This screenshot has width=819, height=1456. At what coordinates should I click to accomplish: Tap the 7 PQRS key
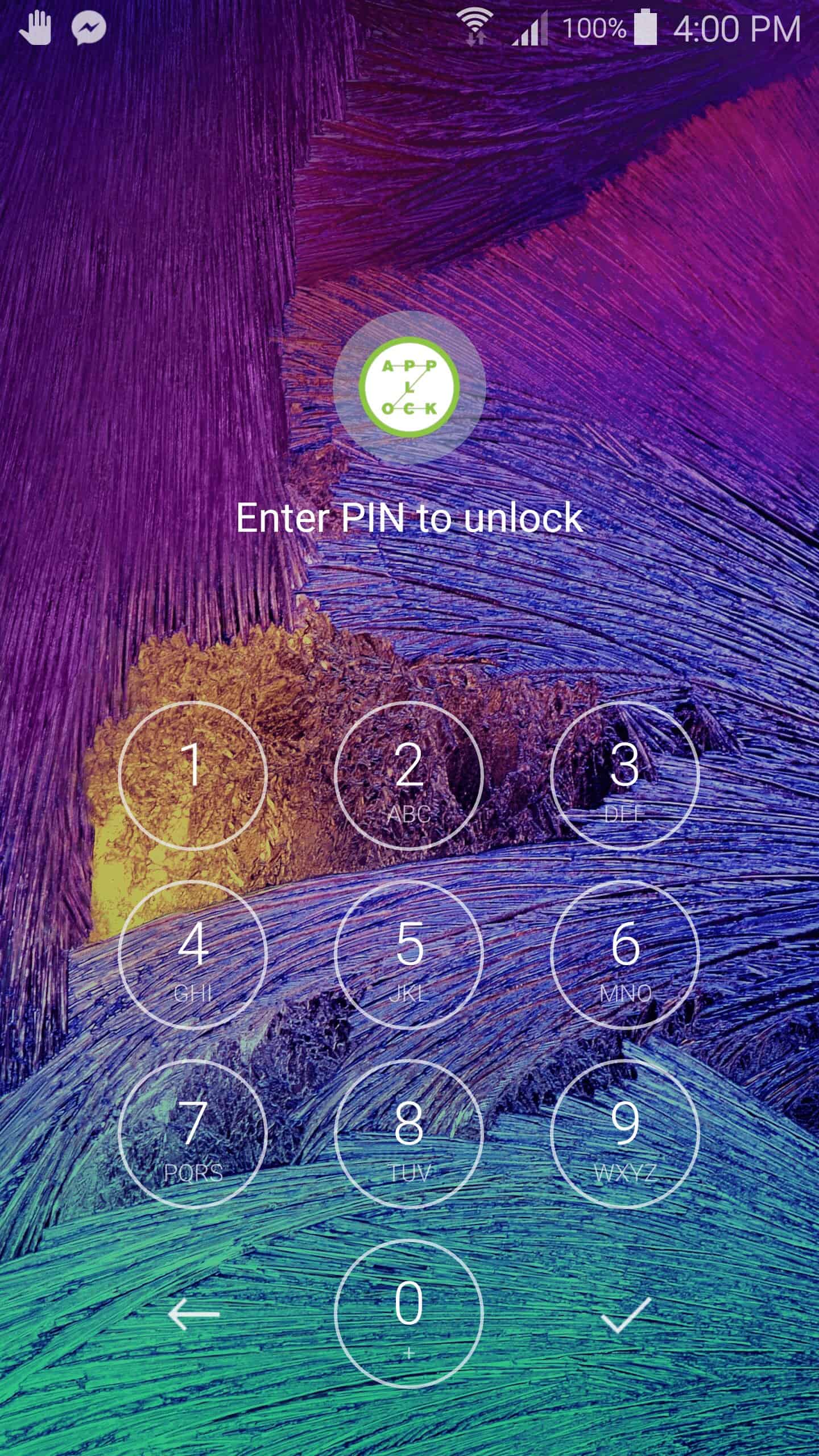tap(193, 1134)
